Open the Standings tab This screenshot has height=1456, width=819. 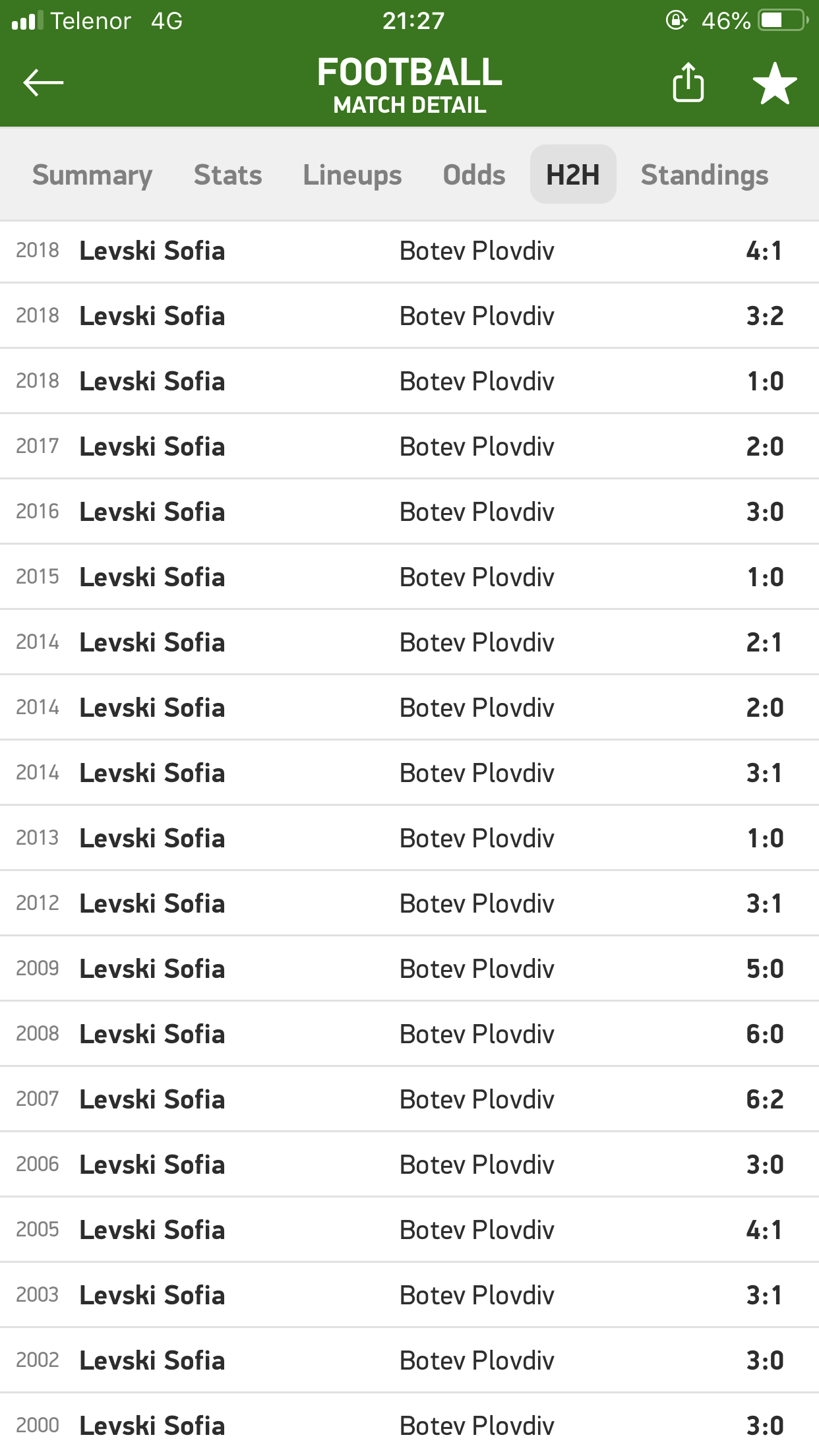pos(704,175)
